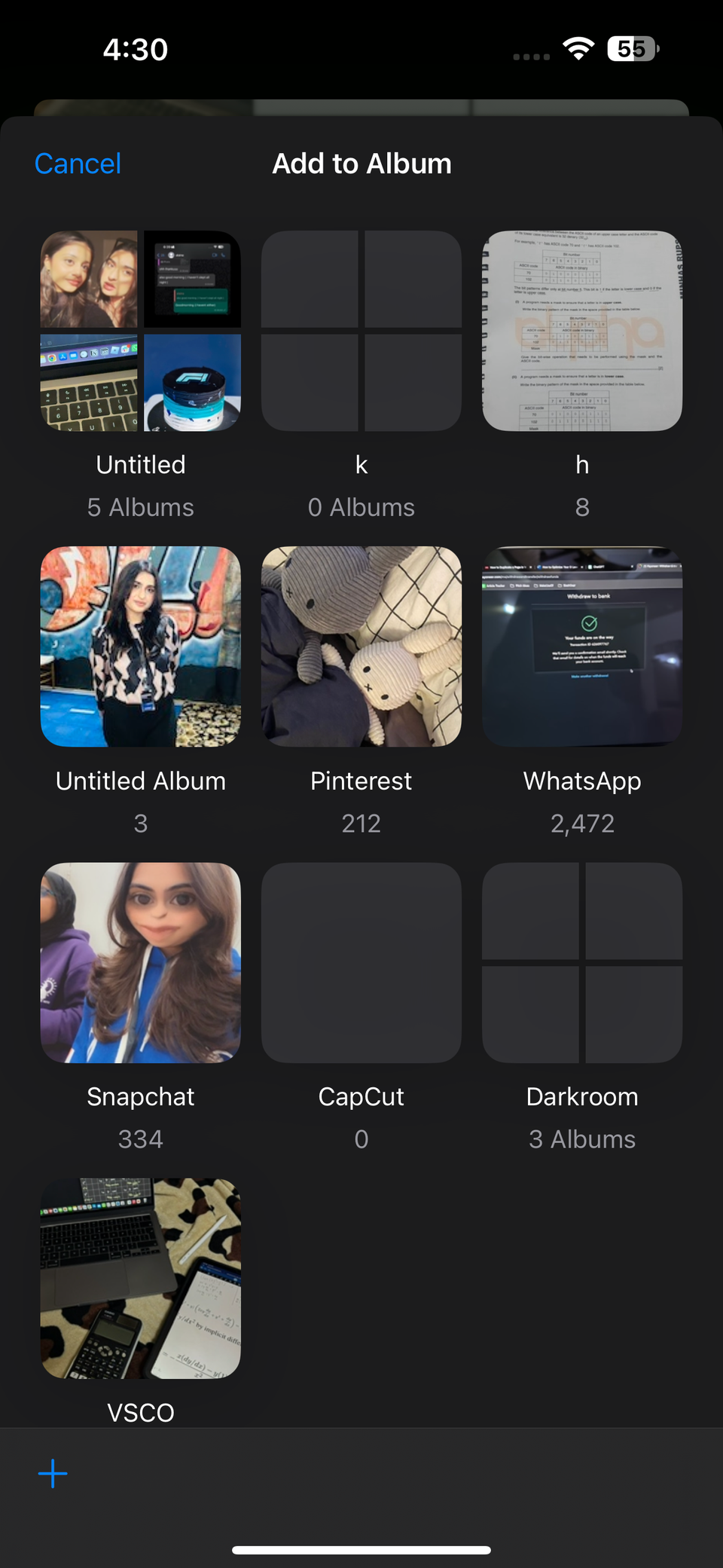Image resolution: width=723 pixels, height=1568 pixels.
Task: Choose the Pinterest album
Action: point(361,646)
